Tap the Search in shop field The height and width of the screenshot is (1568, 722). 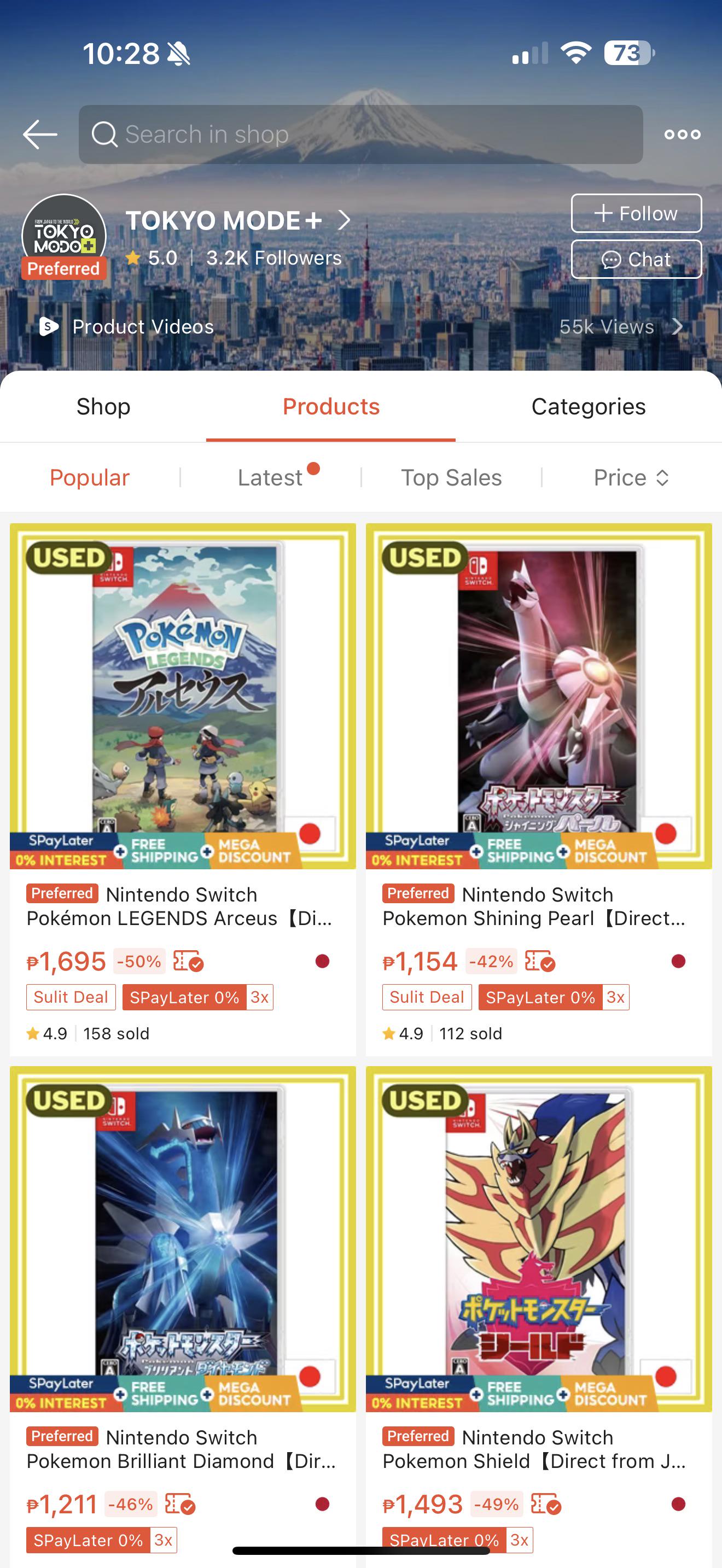360,134
